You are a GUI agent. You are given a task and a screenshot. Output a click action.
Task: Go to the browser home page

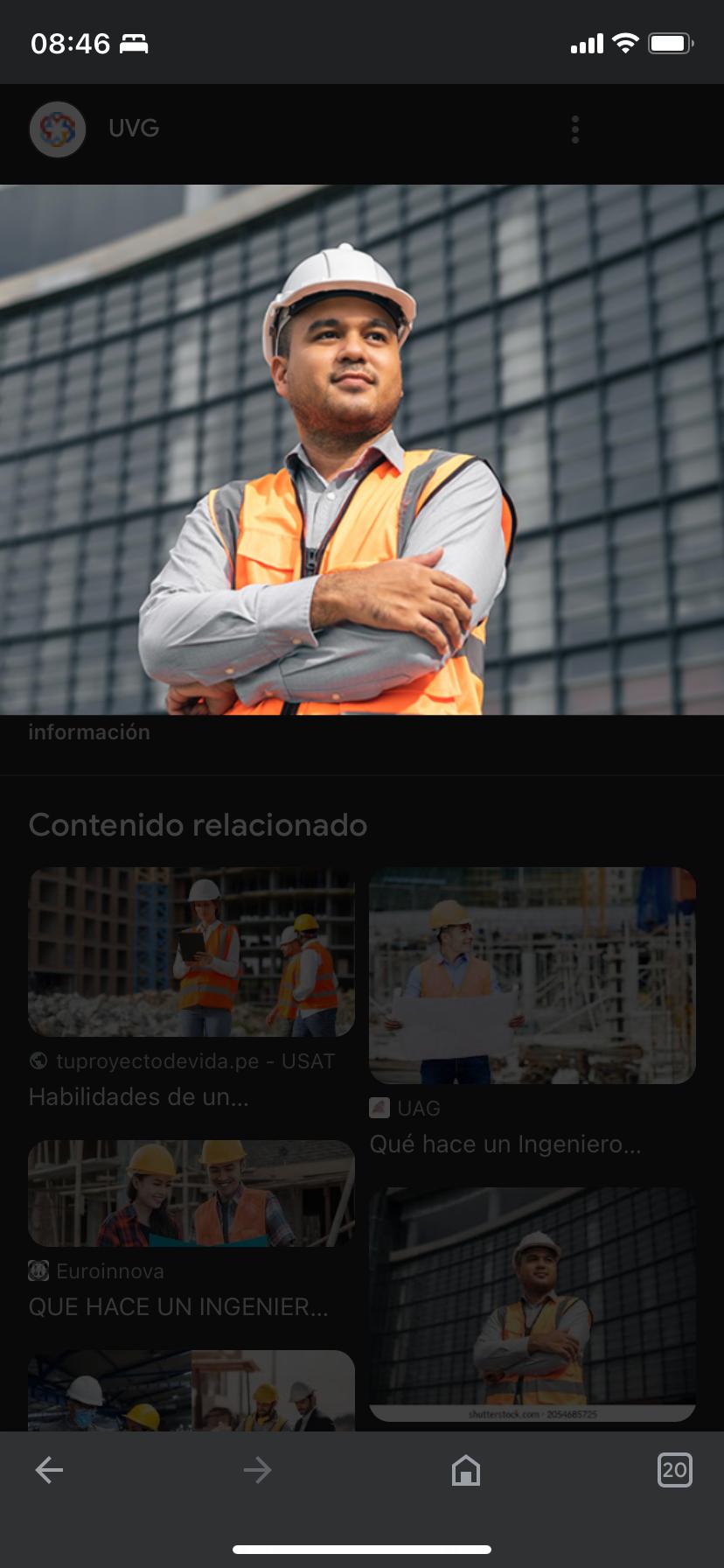(x=465, y=1470)
